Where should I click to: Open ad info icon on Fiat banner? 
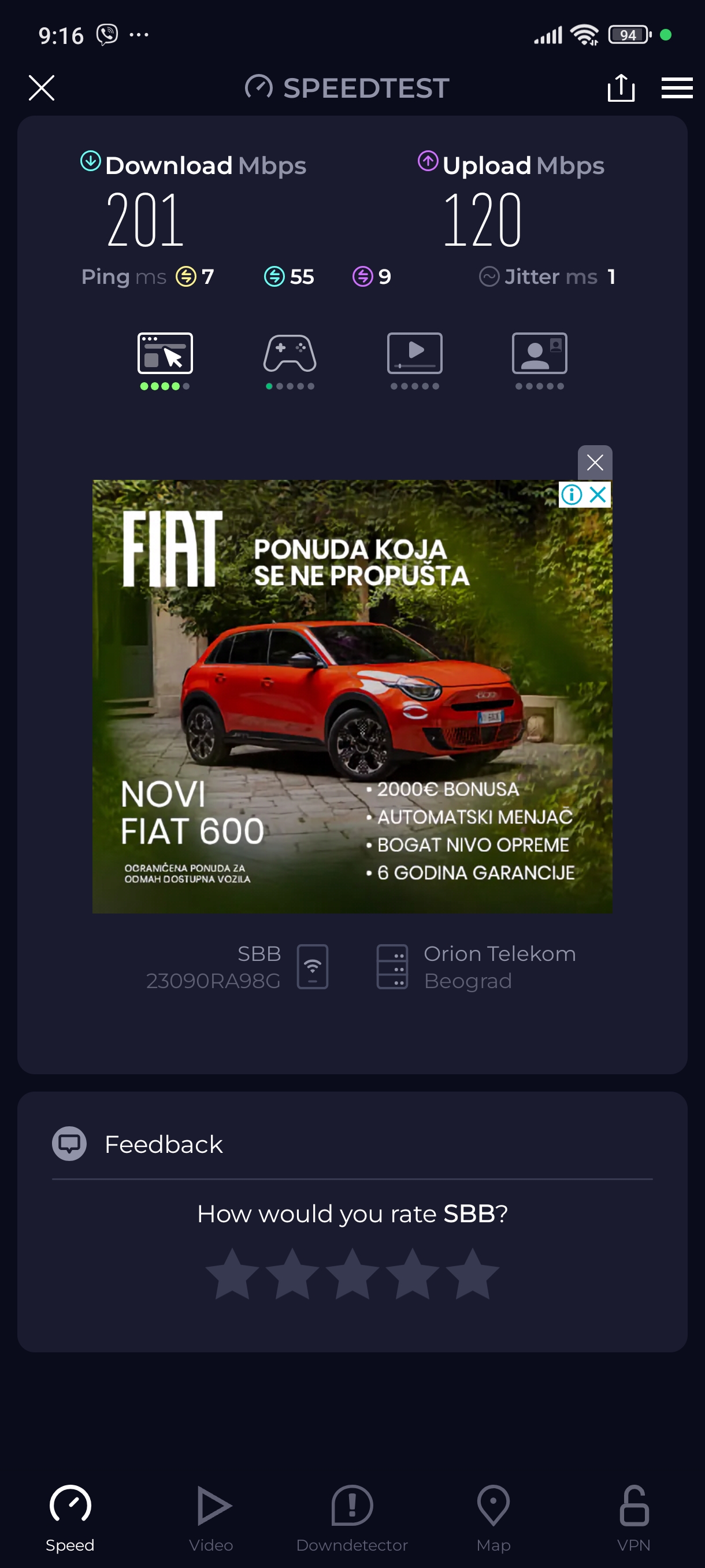[x=571, y=494]
